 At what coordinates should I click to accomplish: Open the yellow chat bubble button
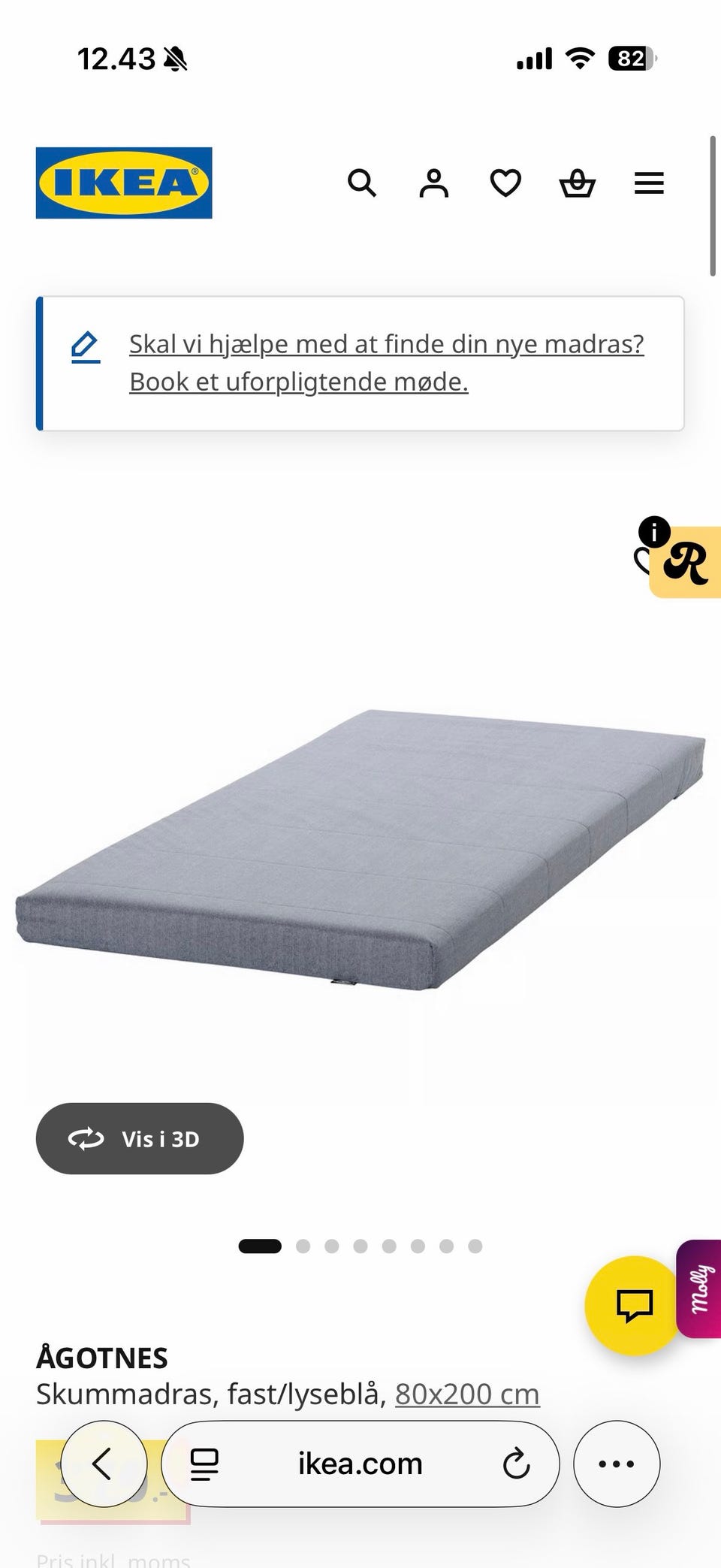(635, 1306)
